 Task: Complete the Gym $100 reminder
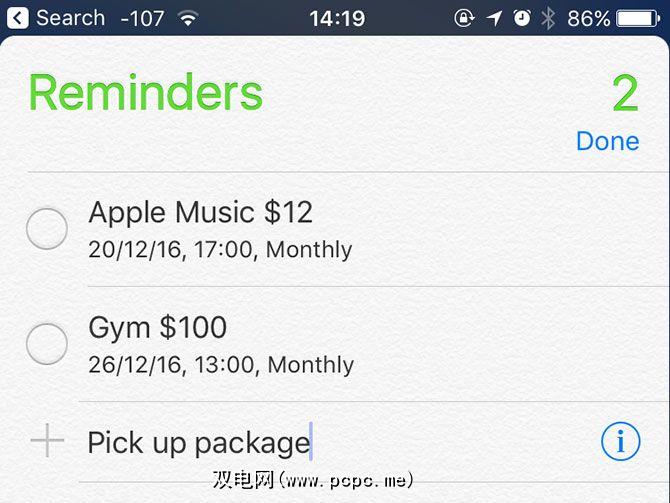coord(47,345)
